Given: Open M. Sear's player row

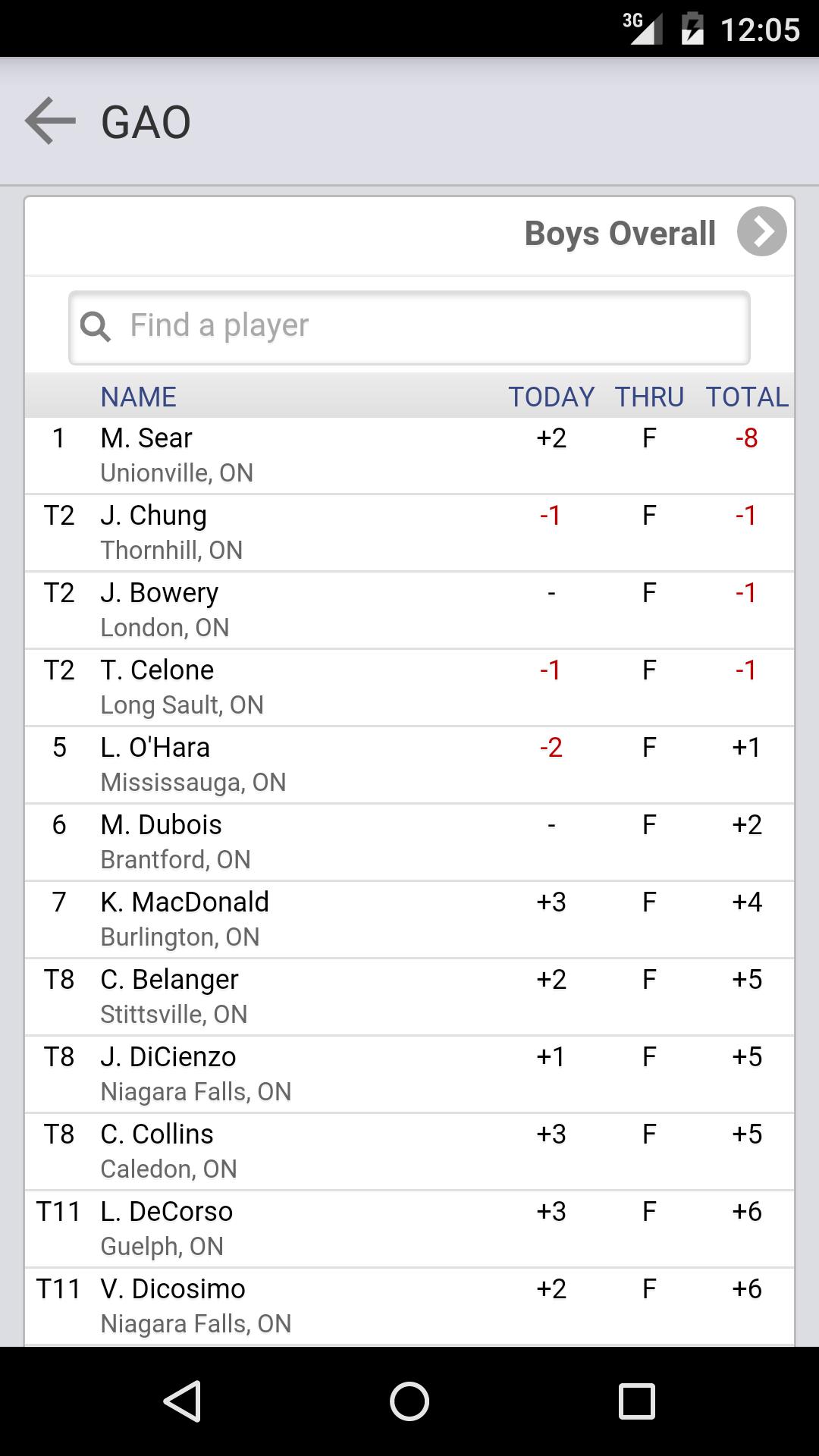Looking at the screenshot, I should (409, 455).
